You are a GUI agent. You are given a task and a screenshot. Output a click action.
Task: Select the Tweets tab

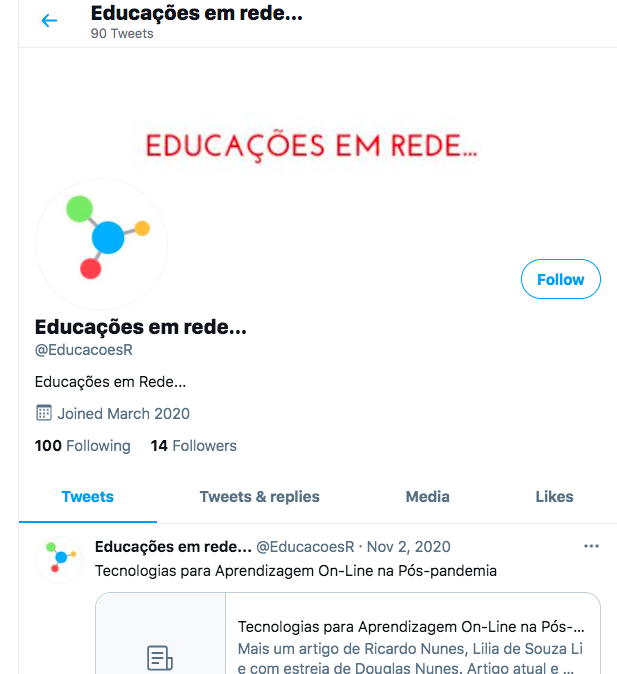[x=88, y=497]
